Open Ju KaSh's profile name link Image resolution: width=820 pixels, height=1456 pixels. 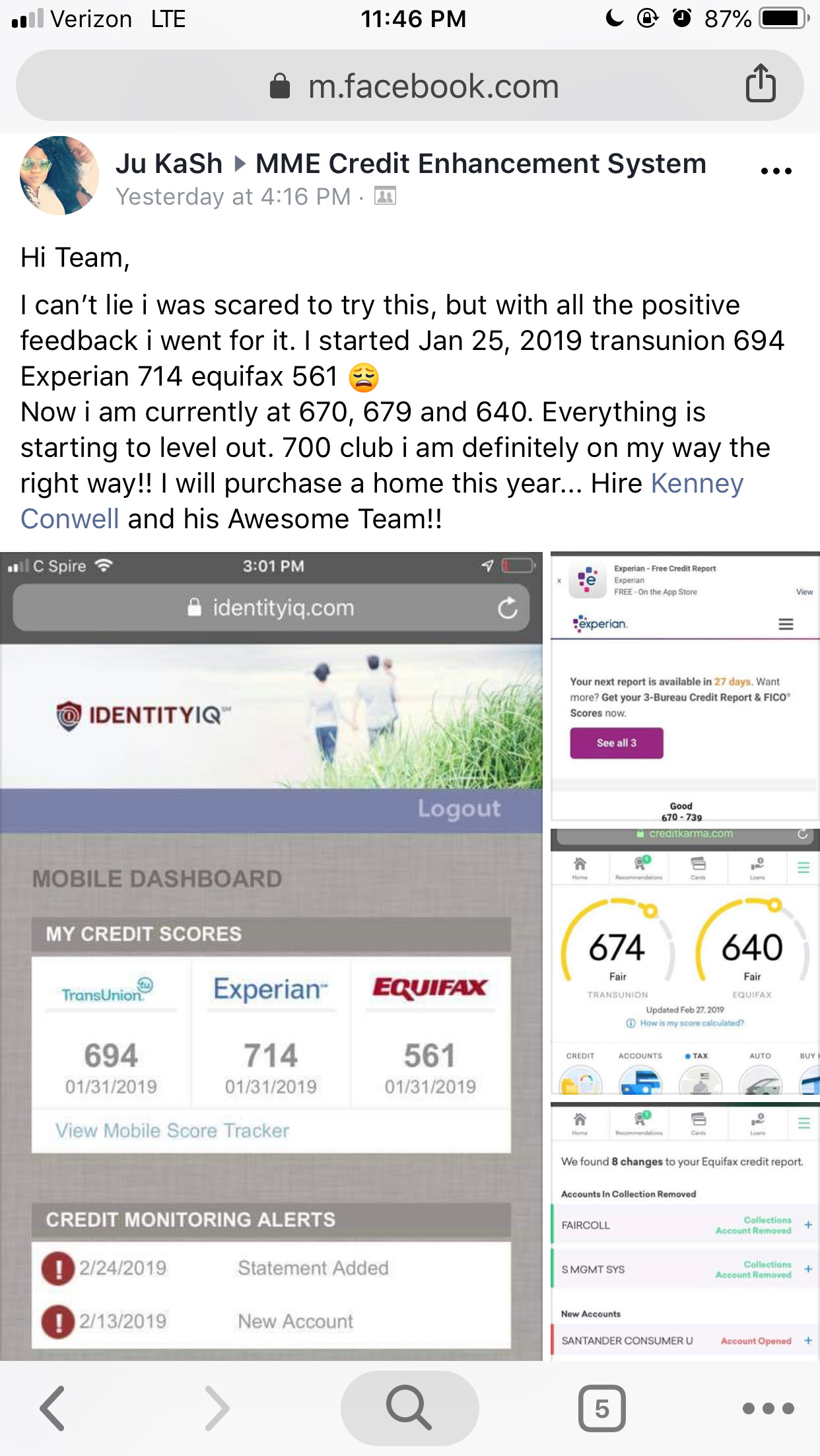click(169, 164)
